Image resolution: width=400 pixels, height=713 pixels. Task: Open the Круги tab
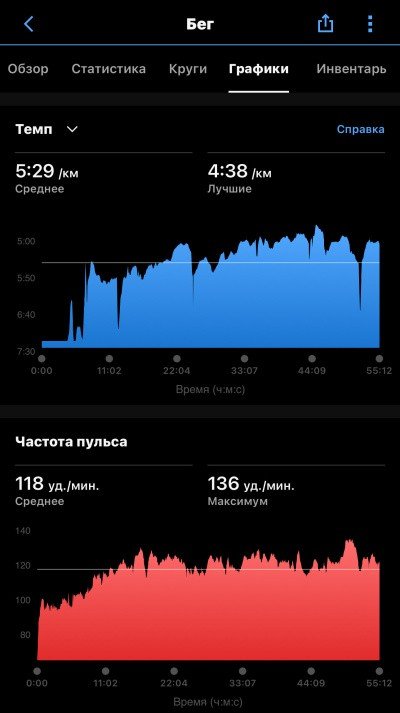pyautogui.click(x=188, y=69)
